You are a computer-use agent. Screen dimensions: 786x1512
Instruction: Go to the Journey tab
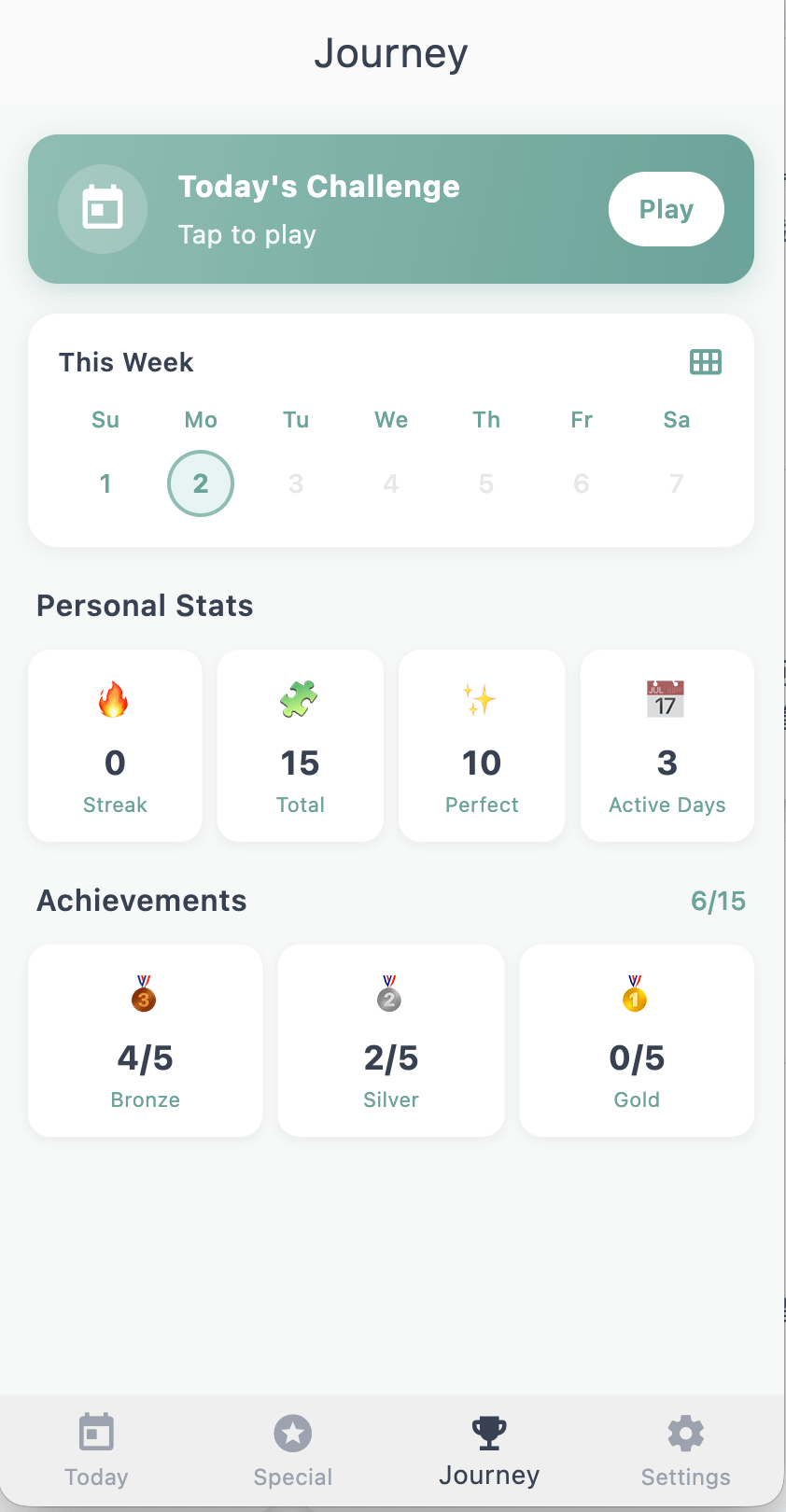tap(489, 1449)
